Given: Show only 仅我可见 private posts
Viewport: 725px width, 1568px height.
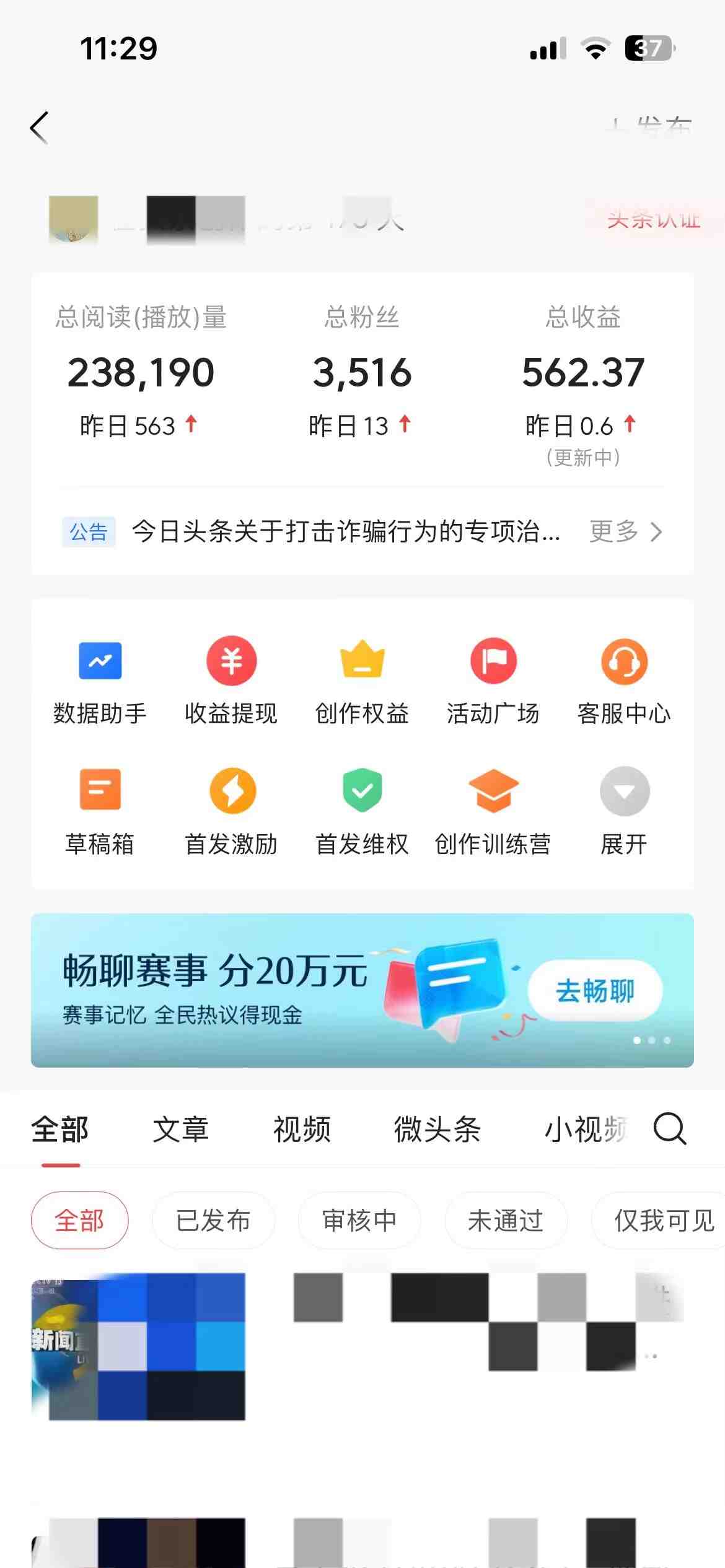Looking at the screenshot, I should pos(657,1221).
